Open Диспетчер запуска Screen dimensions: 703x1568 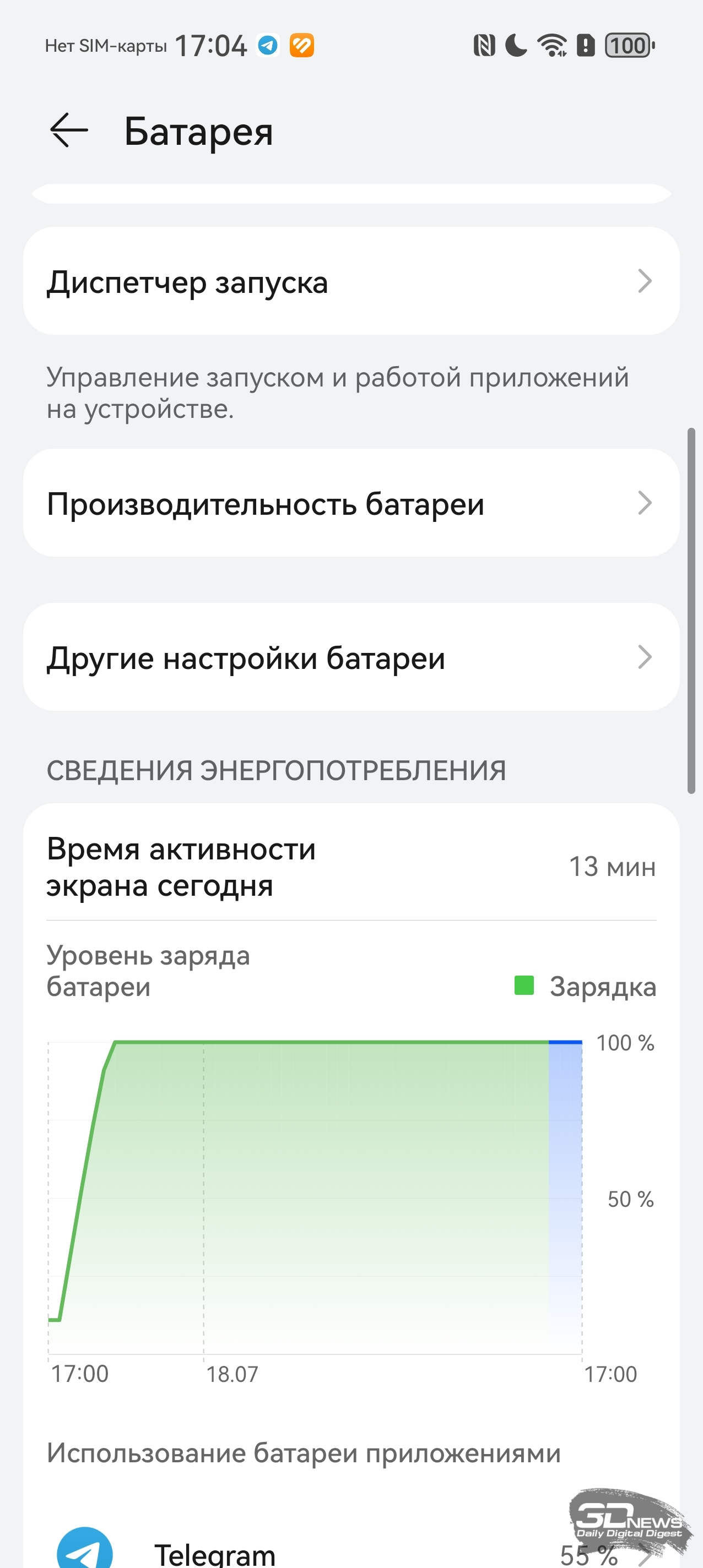tap(351, 281)
